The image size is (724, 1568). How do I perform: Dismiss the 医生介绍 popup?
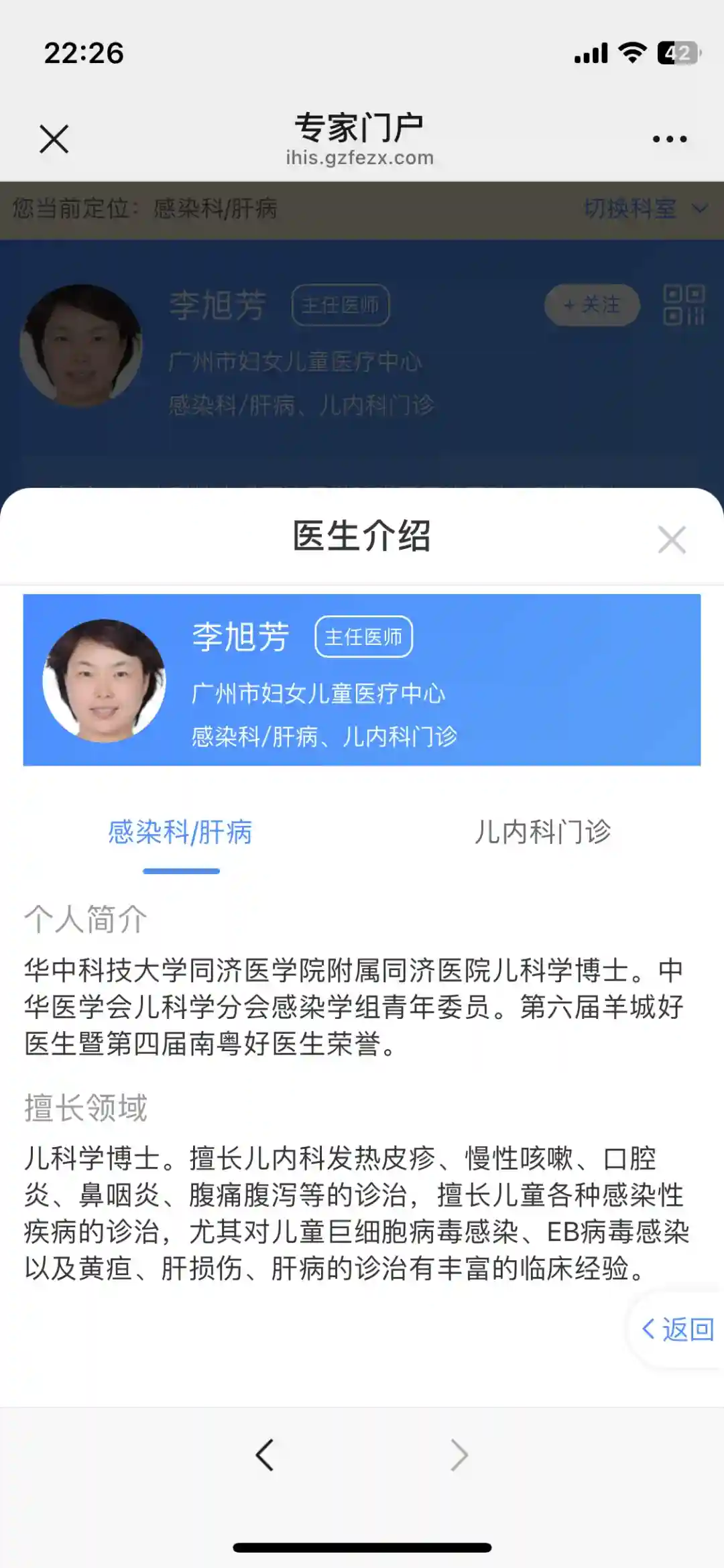pos(671,540)
